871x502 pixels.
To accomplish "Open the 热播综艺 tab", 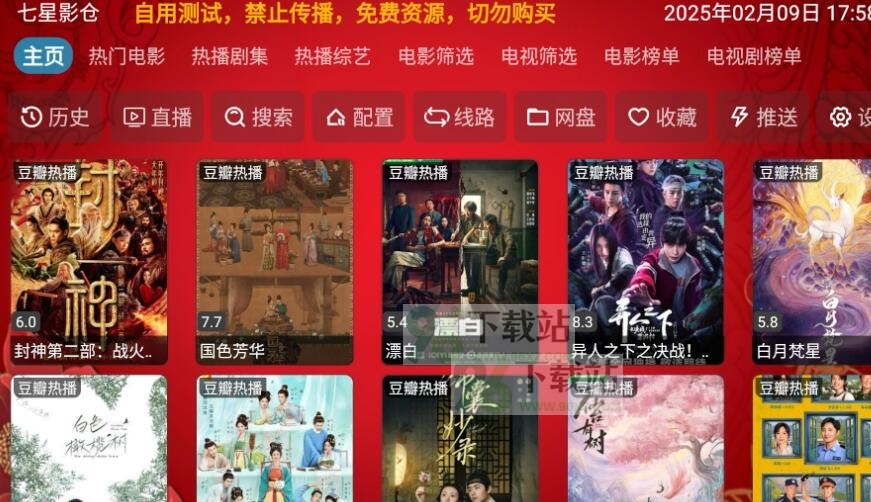I will click(x=332, y=56).
